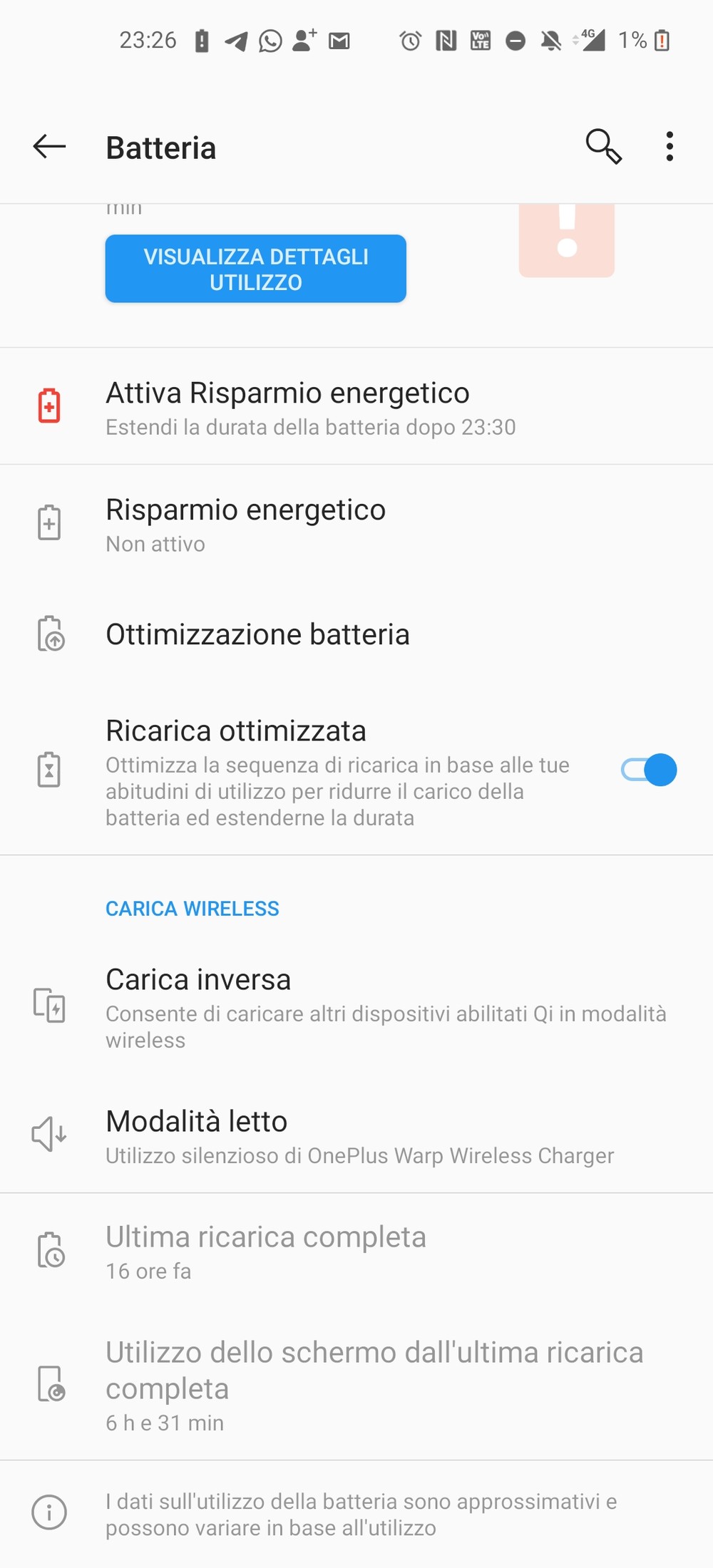This screenshot has width=713, height=1568.
Task: Open the overflow menu
Action: tap(669, 147)
